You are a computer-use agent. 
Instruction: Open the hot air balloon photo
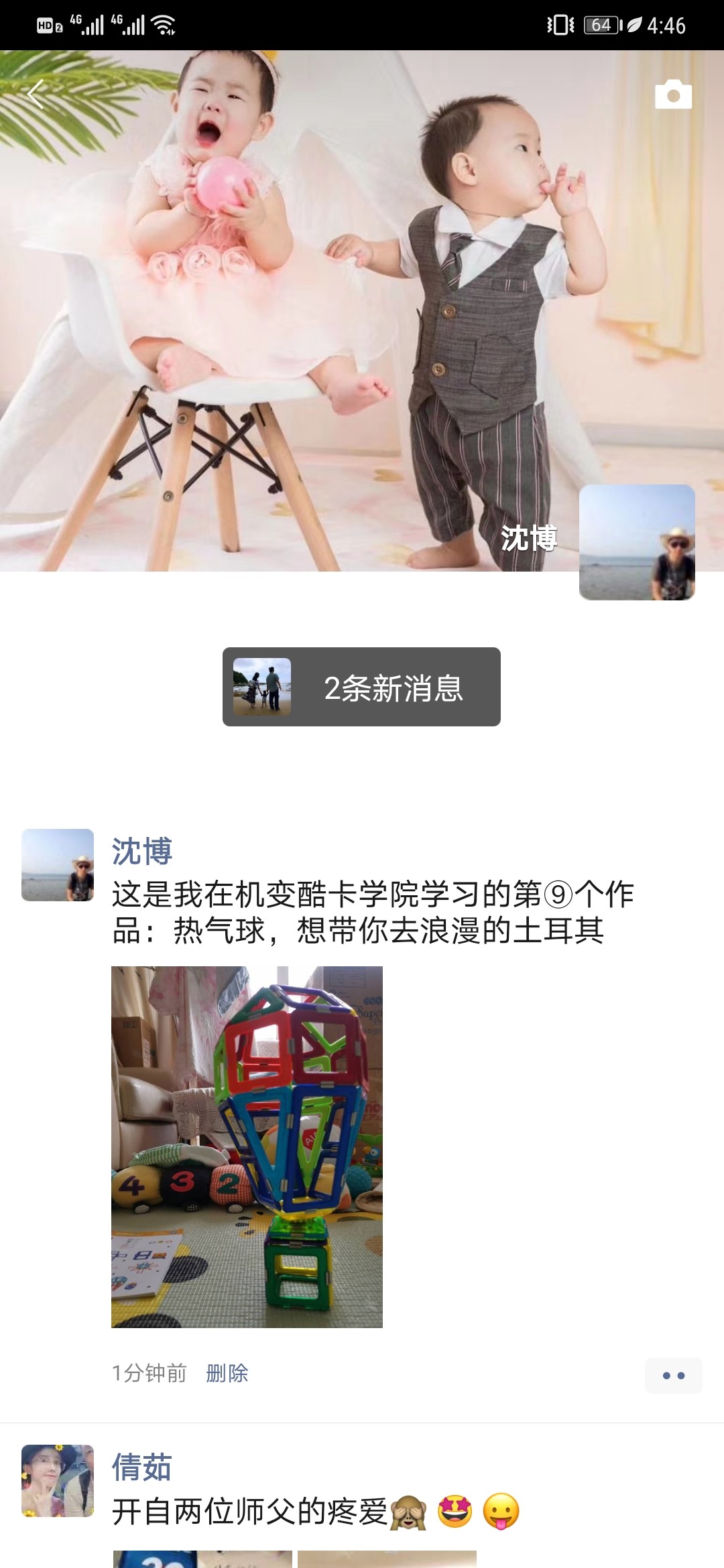pos(247,1147)
